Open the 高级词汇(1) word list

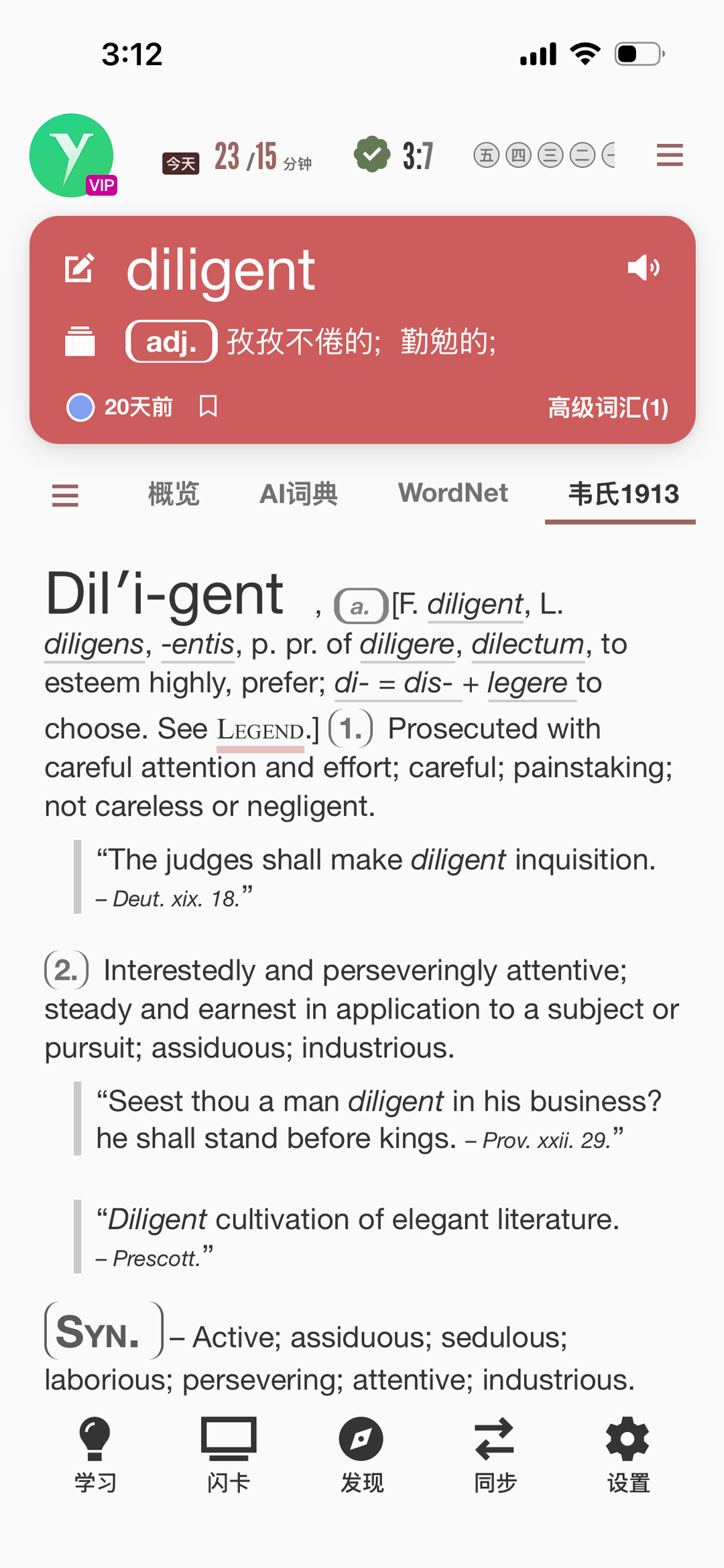point(607,407)
